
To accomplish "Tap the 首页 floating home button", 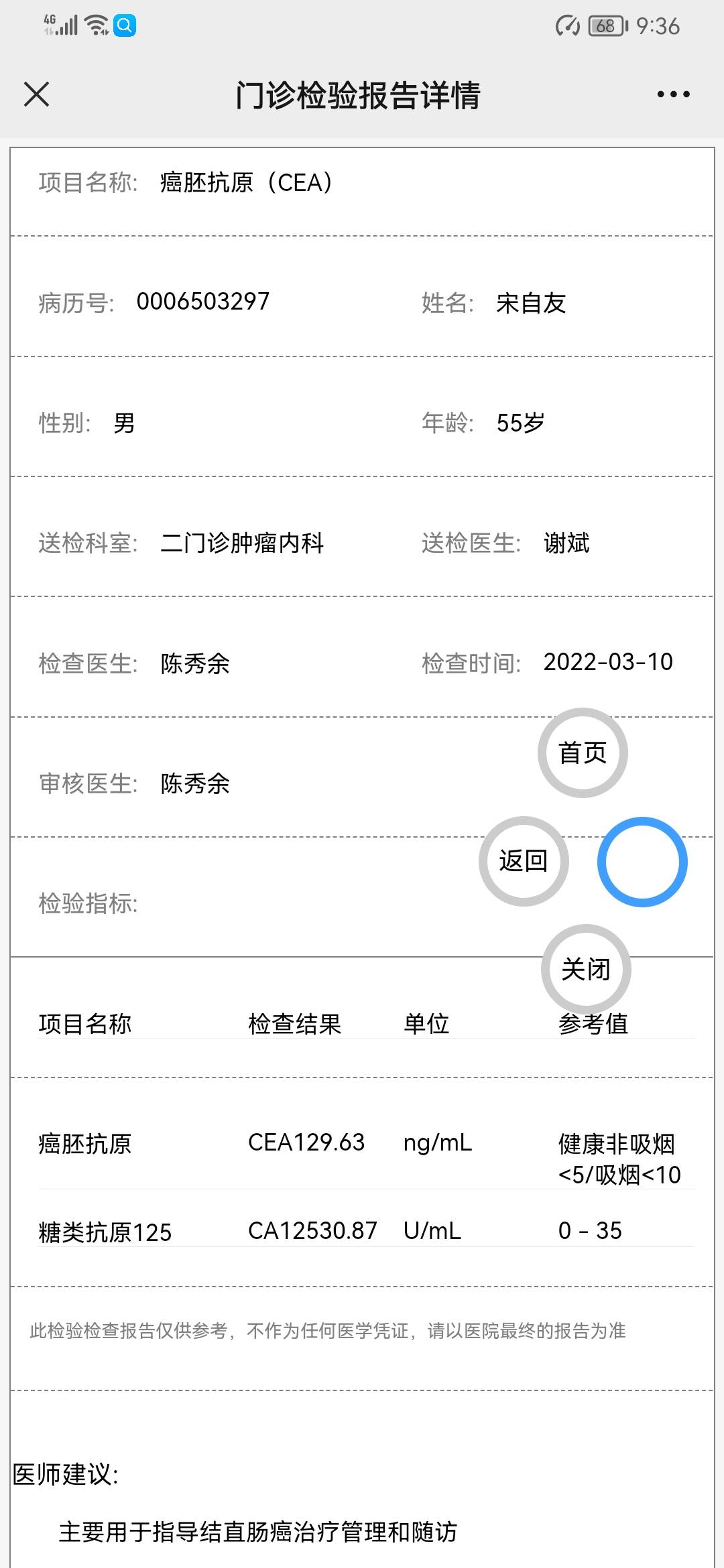I will 583,753.
